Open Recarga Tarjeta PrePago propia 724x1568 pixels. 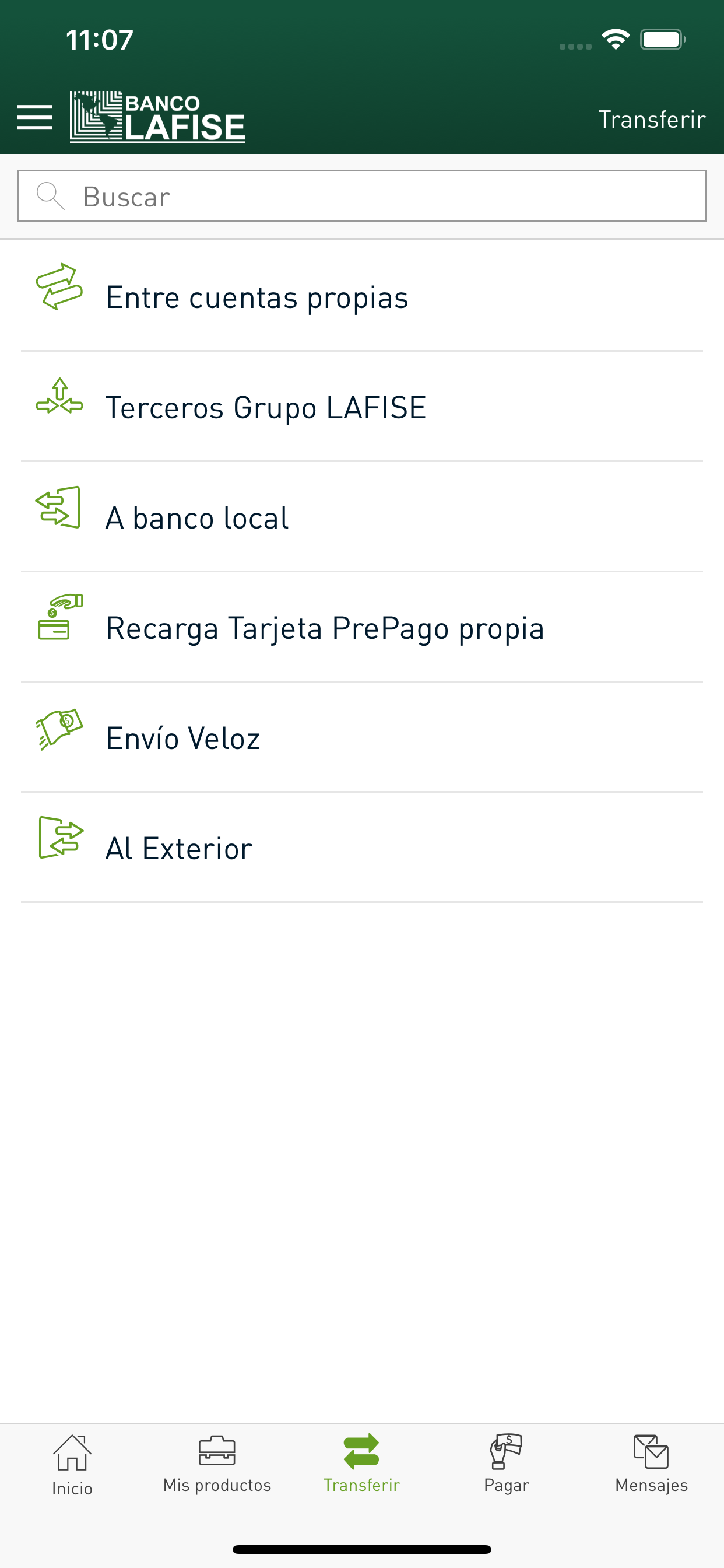point(362,627)
